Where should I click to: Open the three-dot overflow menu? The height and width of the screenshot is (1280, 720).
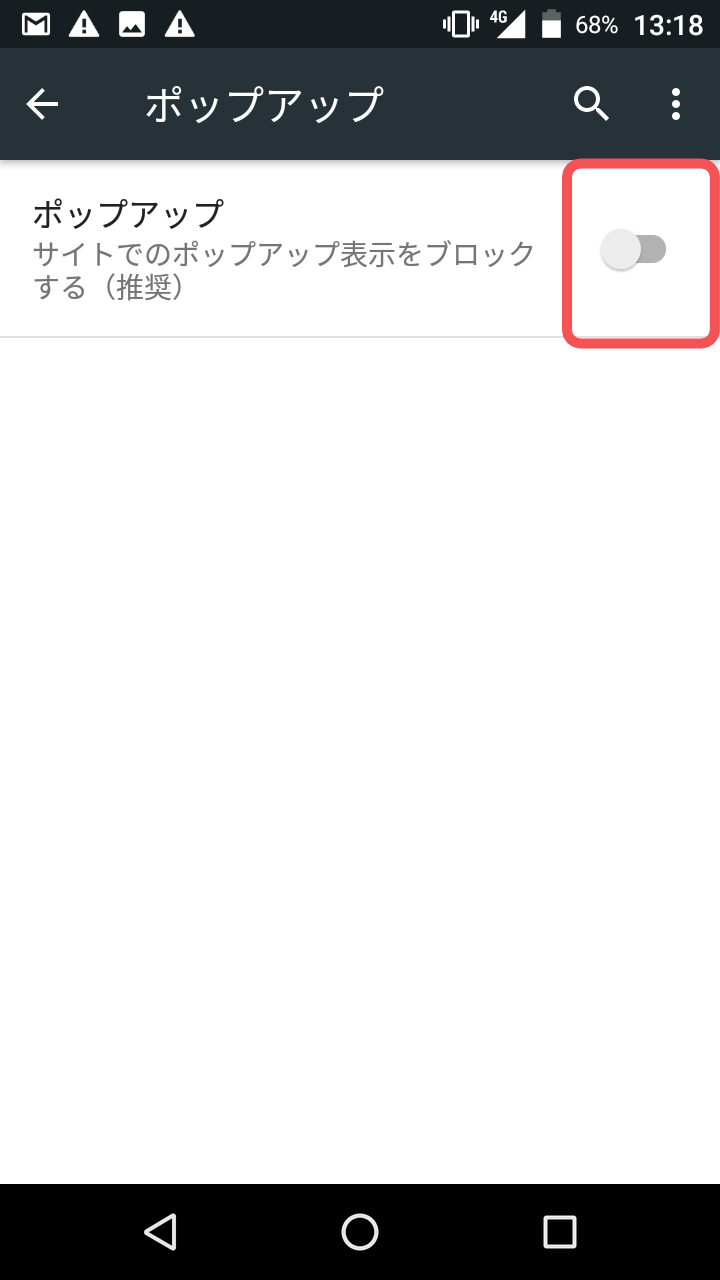click(676, 103)
